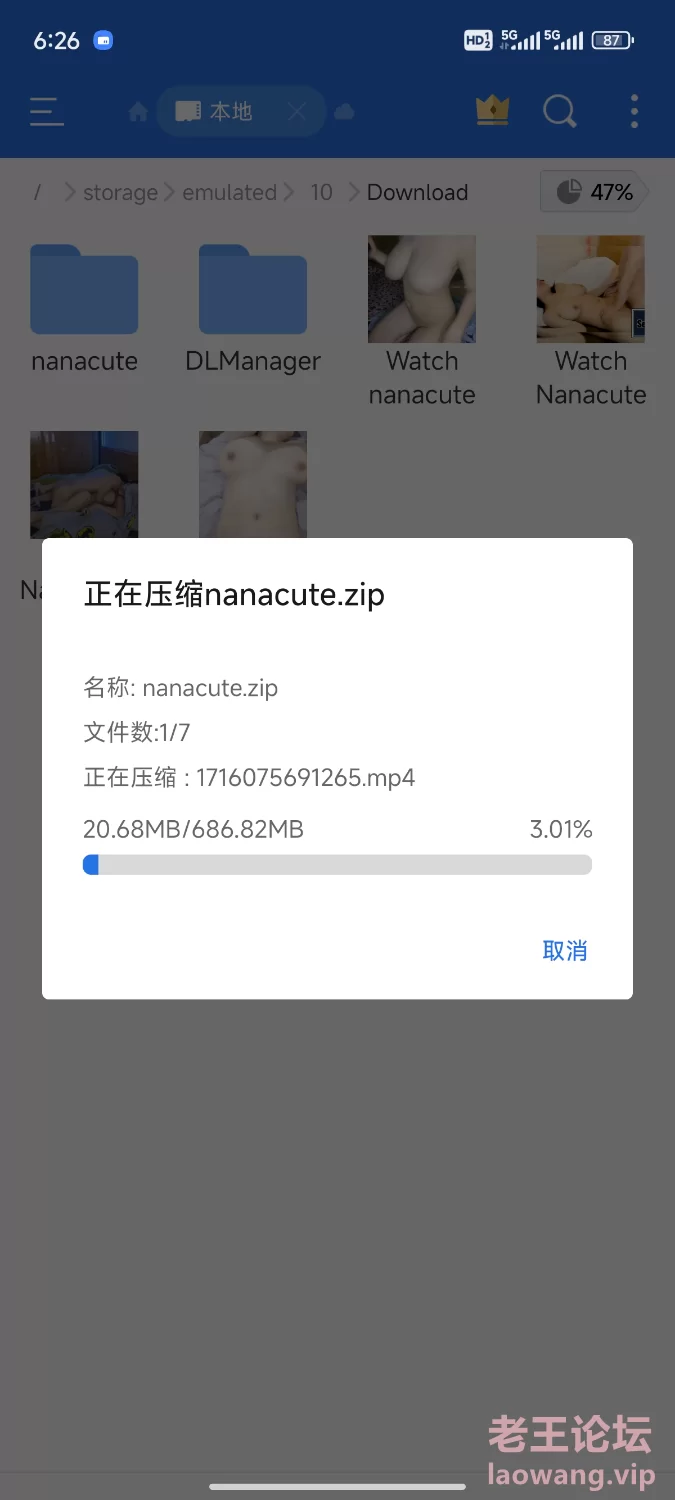Tap 取消 to cancel compressing nanacute.zip

[564, 951]
